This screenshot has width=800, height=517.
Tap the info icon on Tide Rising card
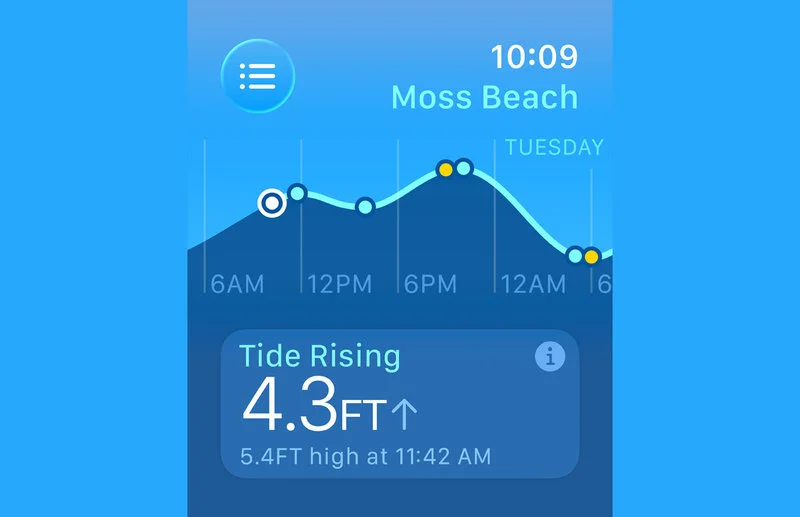[x=550, y=356]
